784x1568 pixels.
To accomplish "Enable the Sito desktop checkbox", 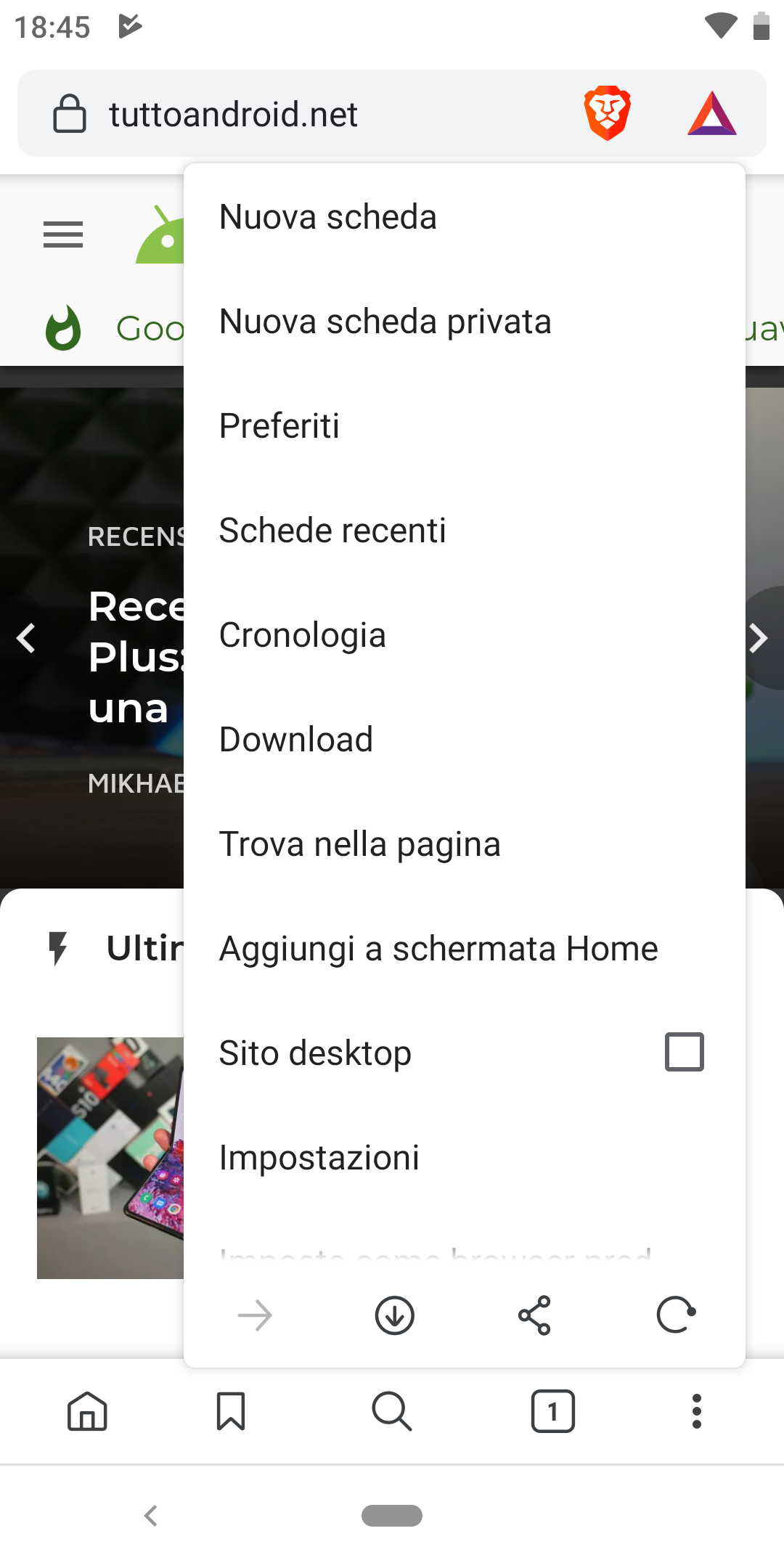I will click(684, 1052).
